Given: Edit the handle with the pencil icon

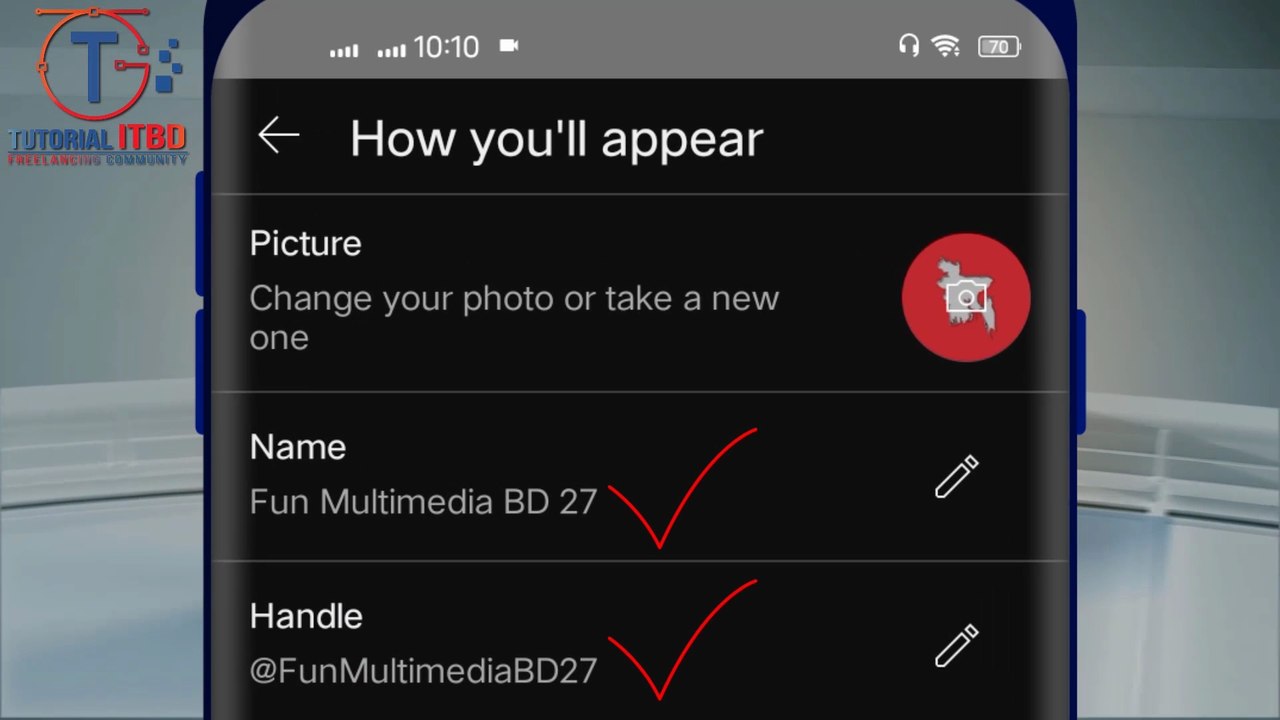Looking at the screenshot, I should point(956,646).
